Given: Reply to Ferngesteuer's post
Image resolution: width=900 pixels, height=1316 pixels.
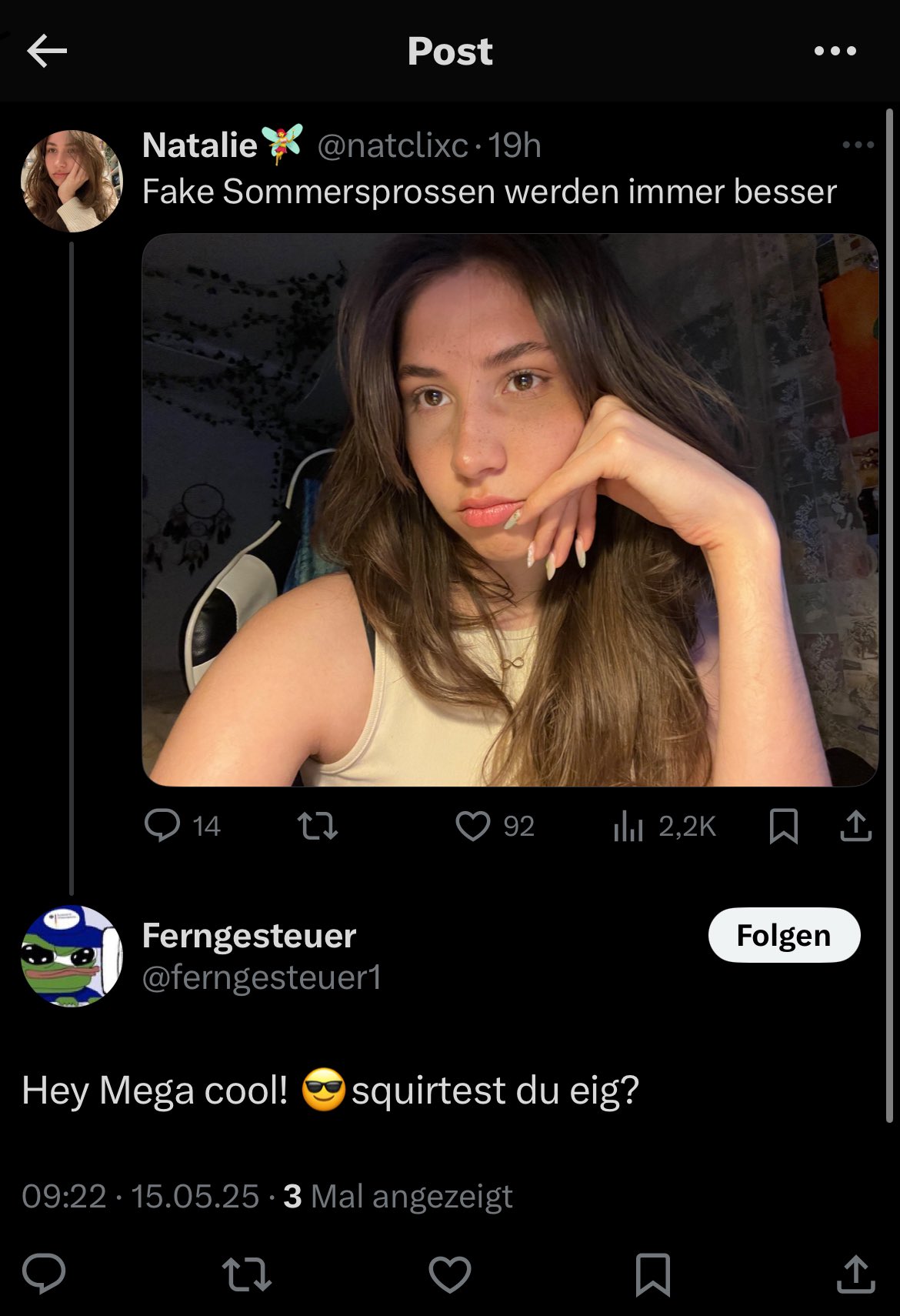Looking at the screenshot, I should tap(44, 1272).
